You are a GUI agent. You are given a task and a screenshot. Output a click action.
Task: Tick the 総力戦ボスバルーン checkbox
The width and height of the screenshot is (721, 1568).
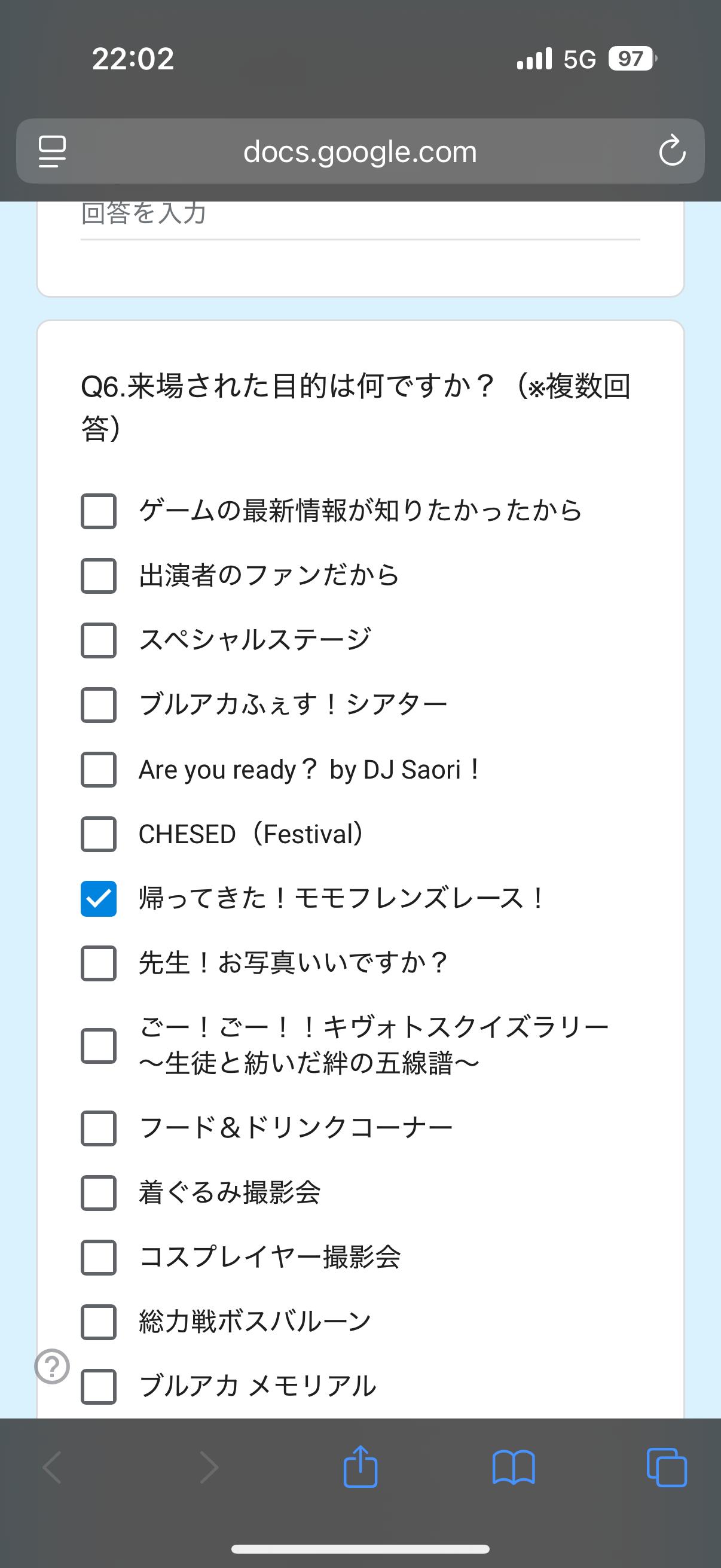(99, 1322)
